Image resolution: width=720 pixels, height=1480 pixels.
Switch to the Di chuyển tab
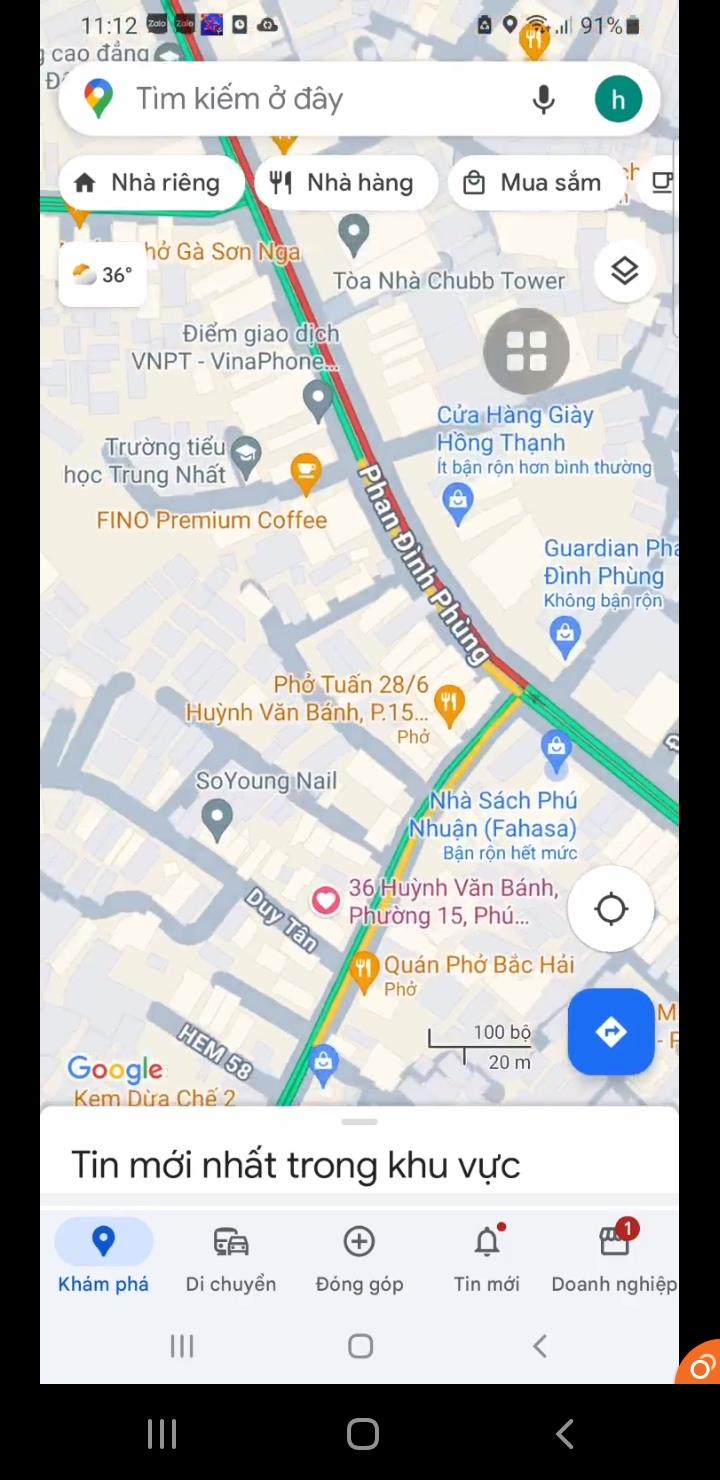pos(230,1257)
